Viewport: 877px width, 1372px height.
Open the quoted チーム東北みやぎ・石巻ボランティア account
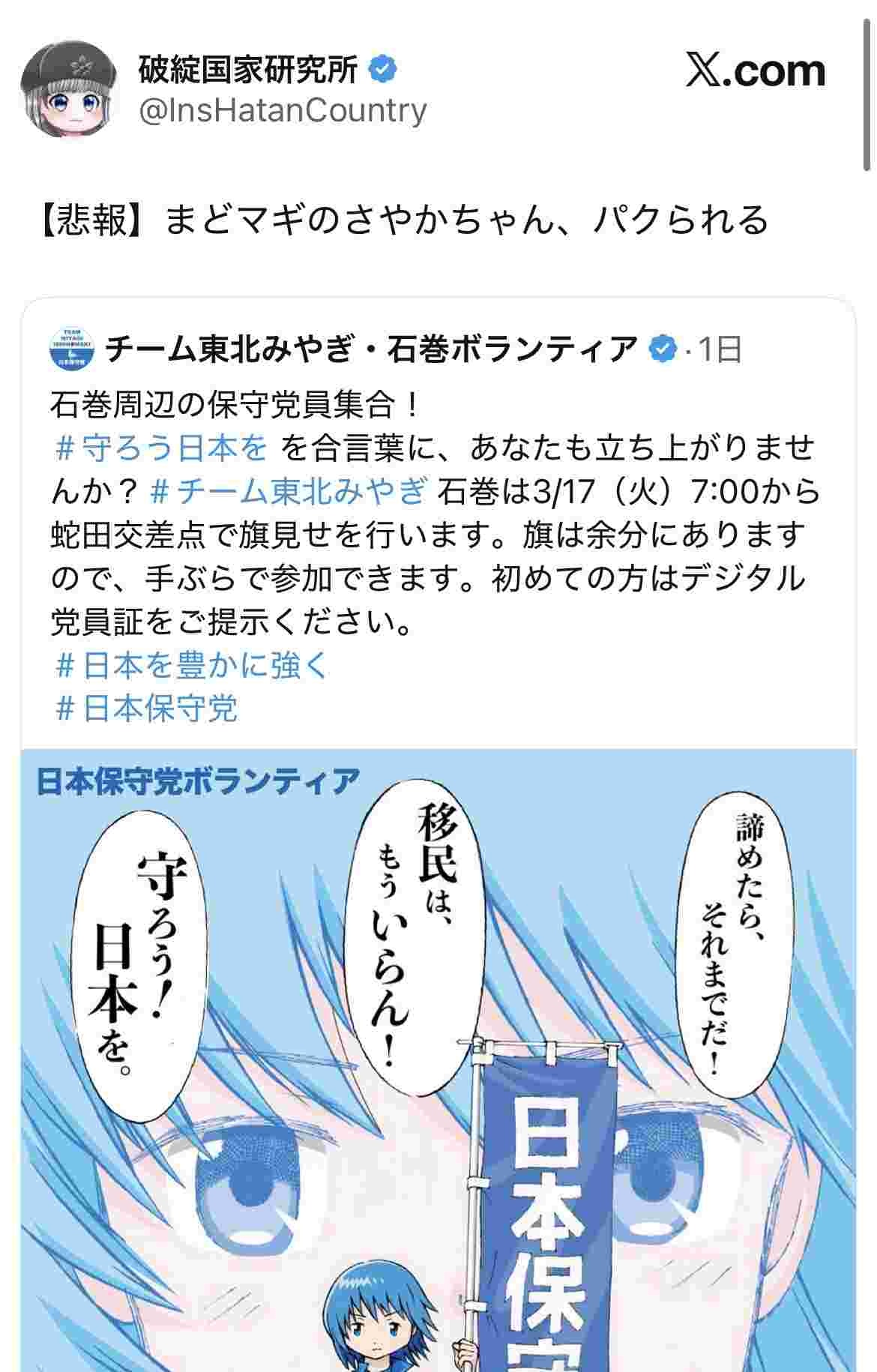[370, 349]
